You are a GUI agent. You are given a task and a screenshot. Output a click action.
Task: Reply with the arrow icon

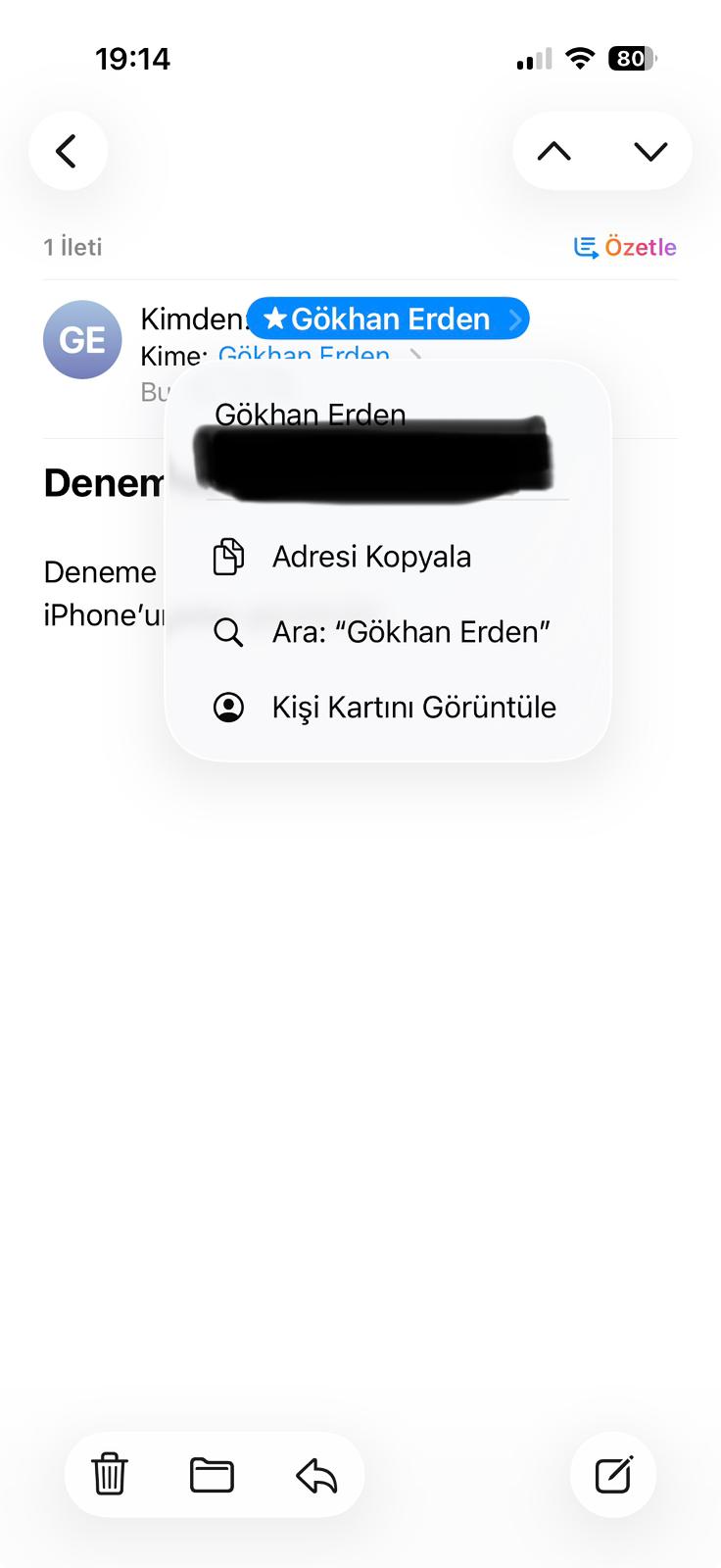(x=316, y=1474)
